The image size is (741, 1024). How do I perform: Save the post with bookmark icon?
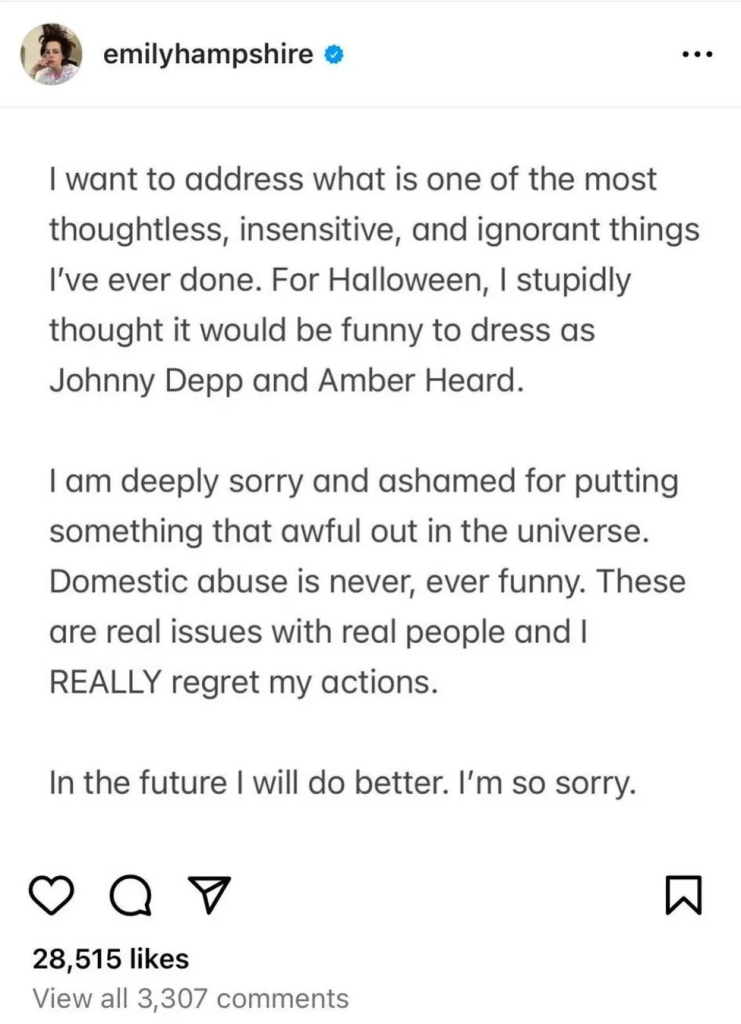685,894
